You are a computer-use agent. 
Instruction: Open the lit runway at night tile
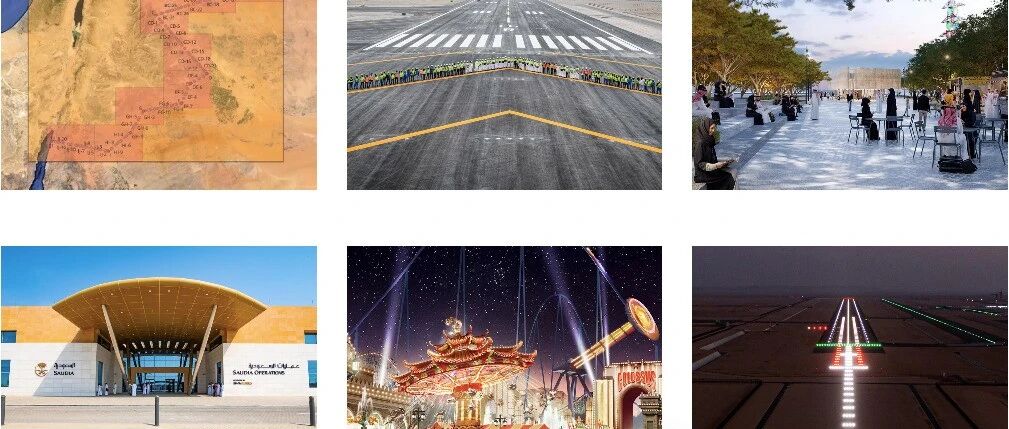pos(850,337)
